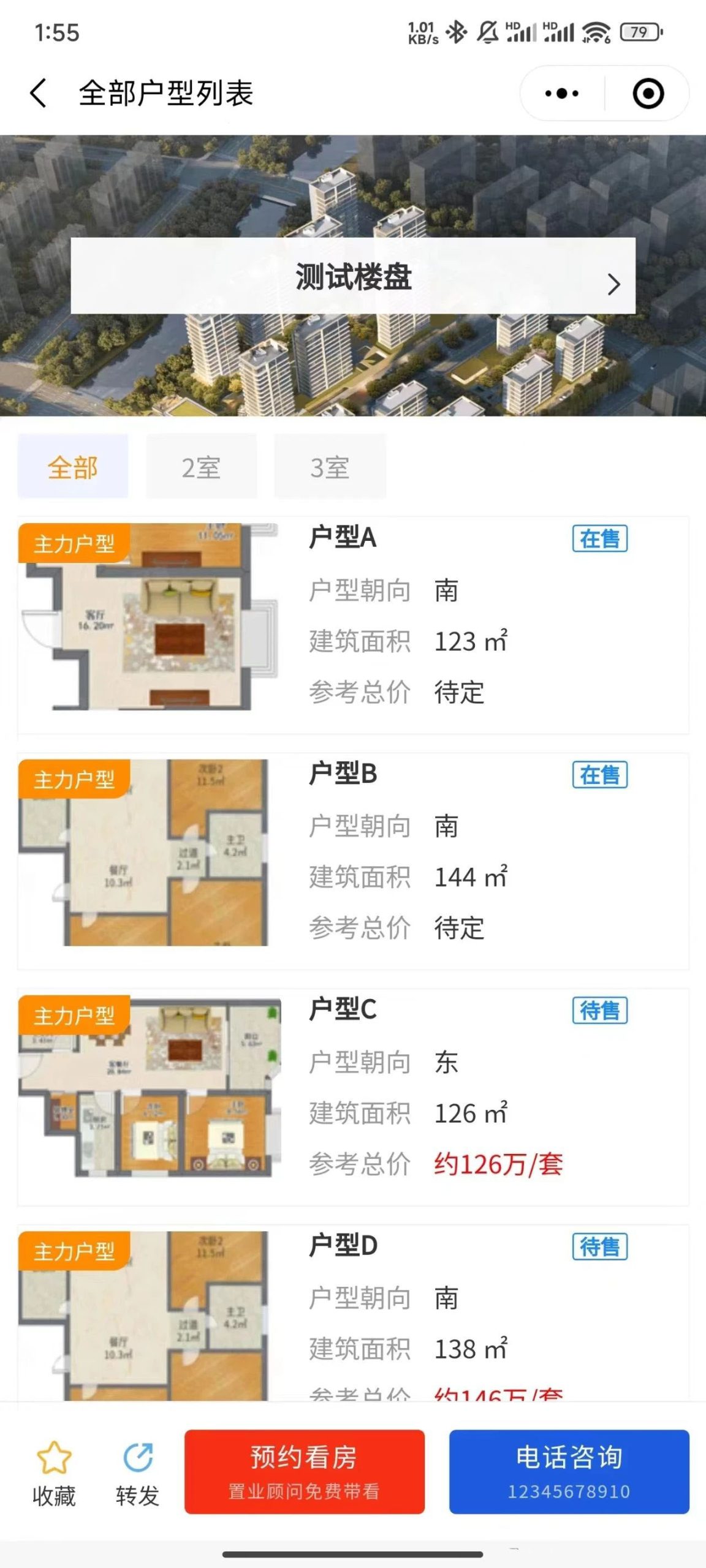Close the mini program via the circle icon
This screenshot has height=1568, width=706.
(648, 94)
